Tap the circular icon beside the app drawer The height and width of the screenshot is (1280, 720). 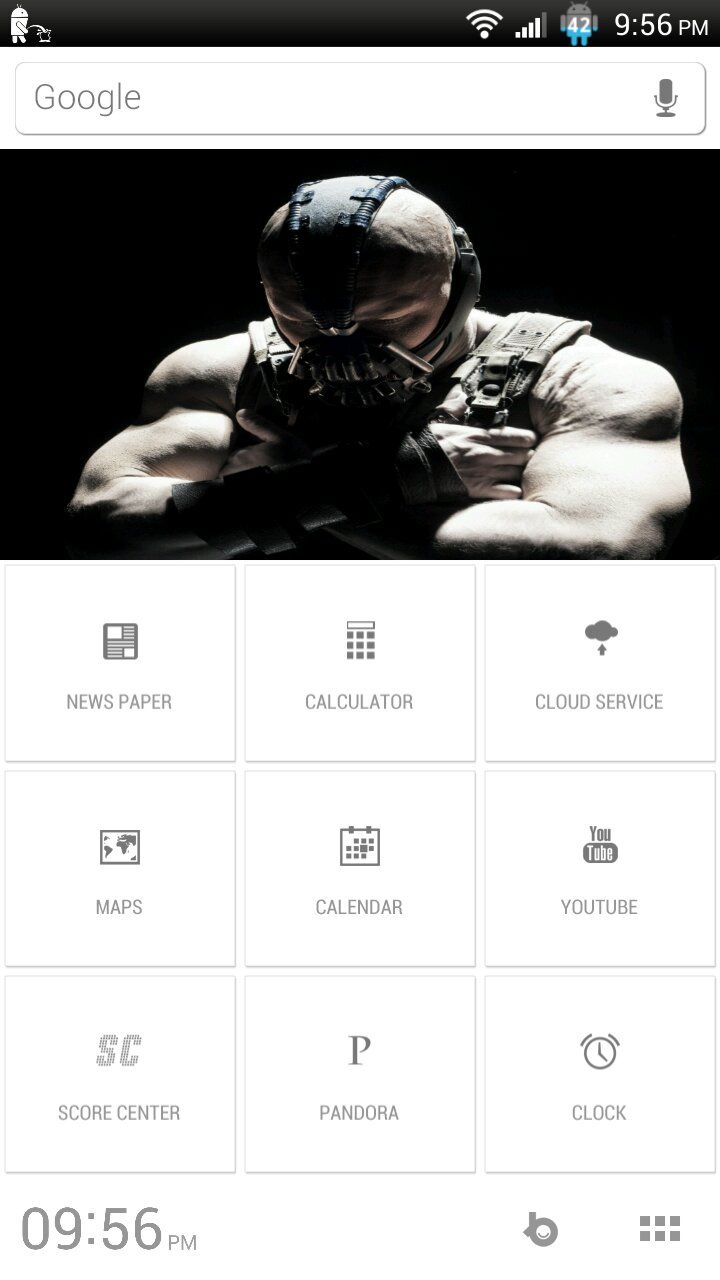tap(541, 1229)
